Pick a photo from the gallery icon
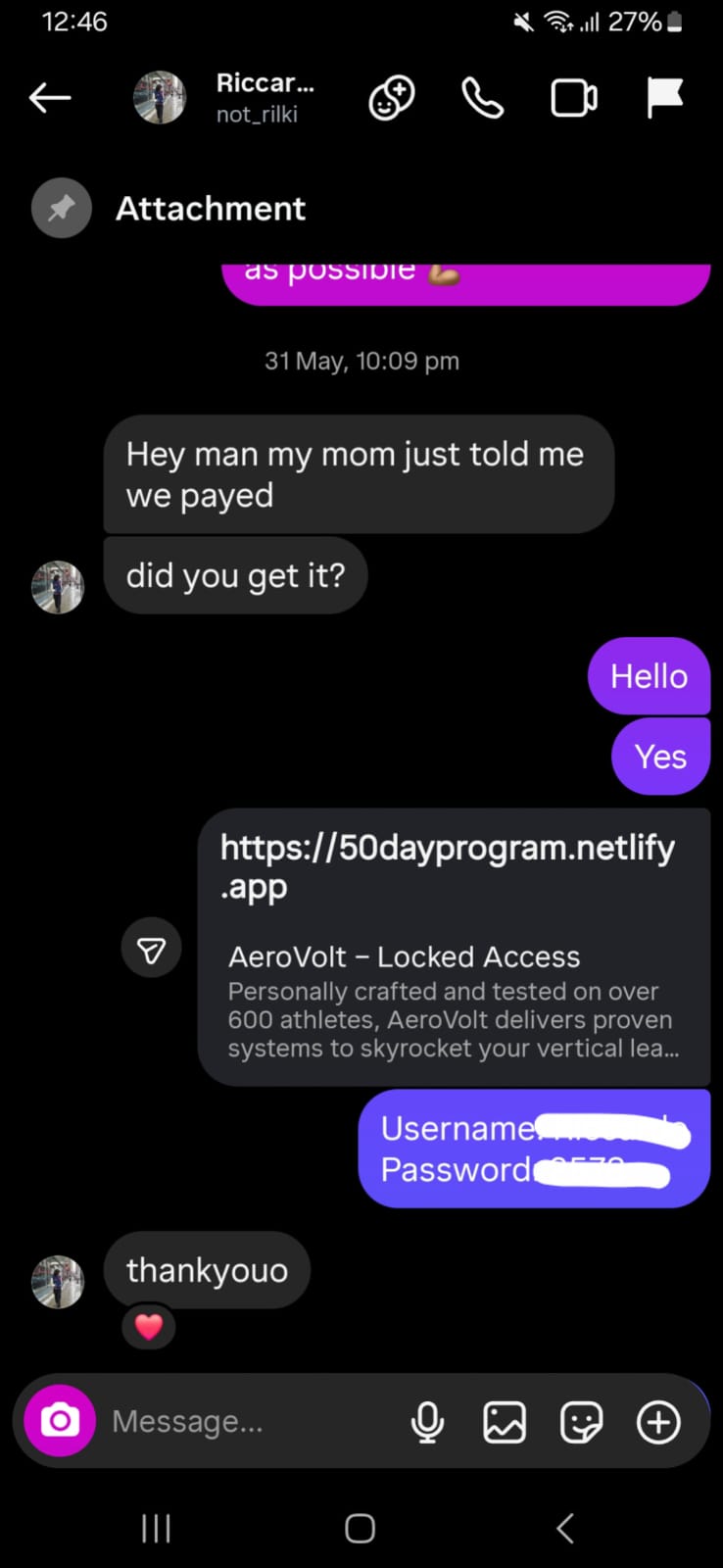 click(x=505, y=1422)
